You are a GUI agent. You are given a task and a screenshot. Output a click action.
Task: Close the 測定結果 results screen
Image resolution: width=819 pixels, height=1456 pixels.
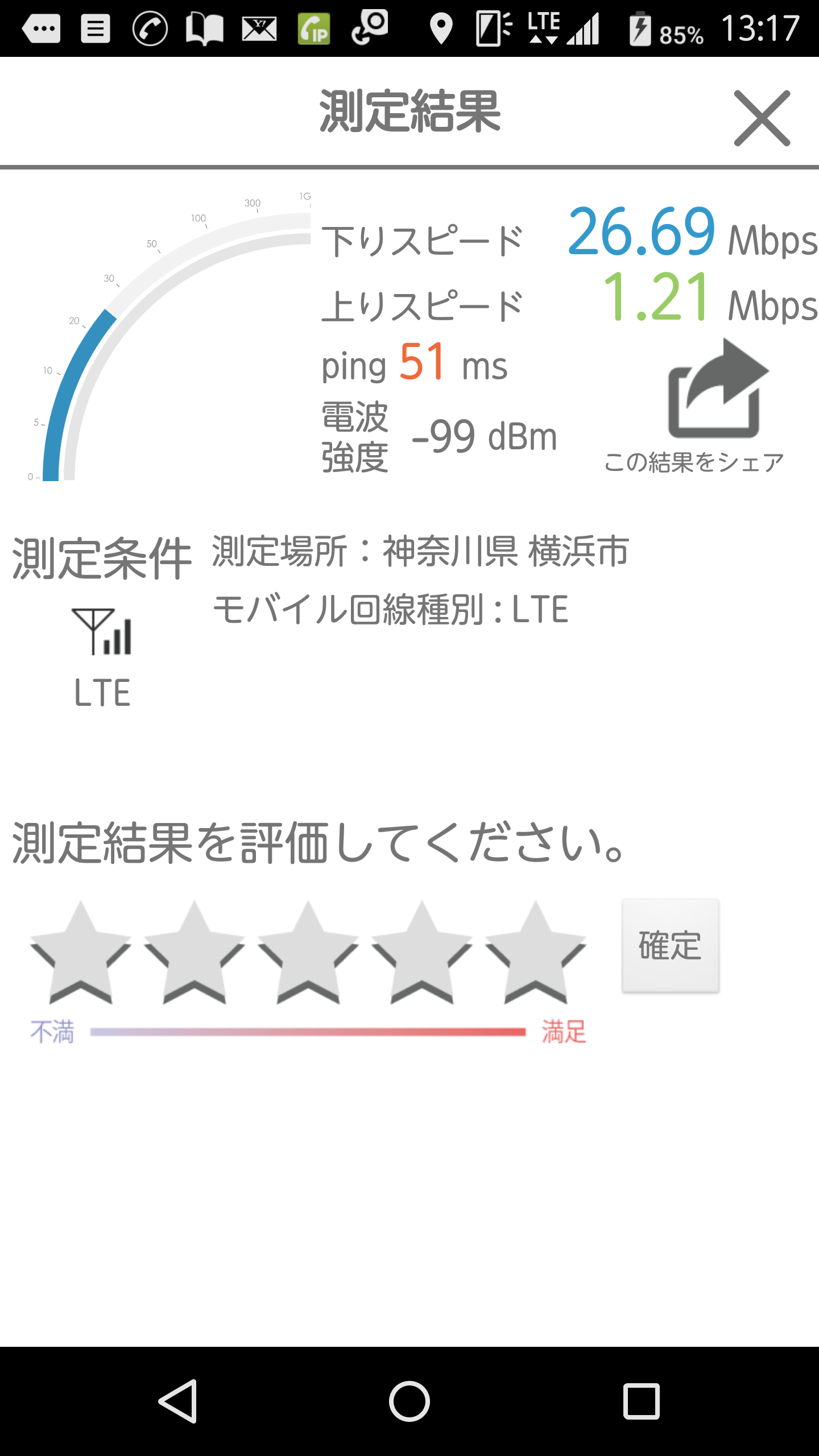click(762, 118)
